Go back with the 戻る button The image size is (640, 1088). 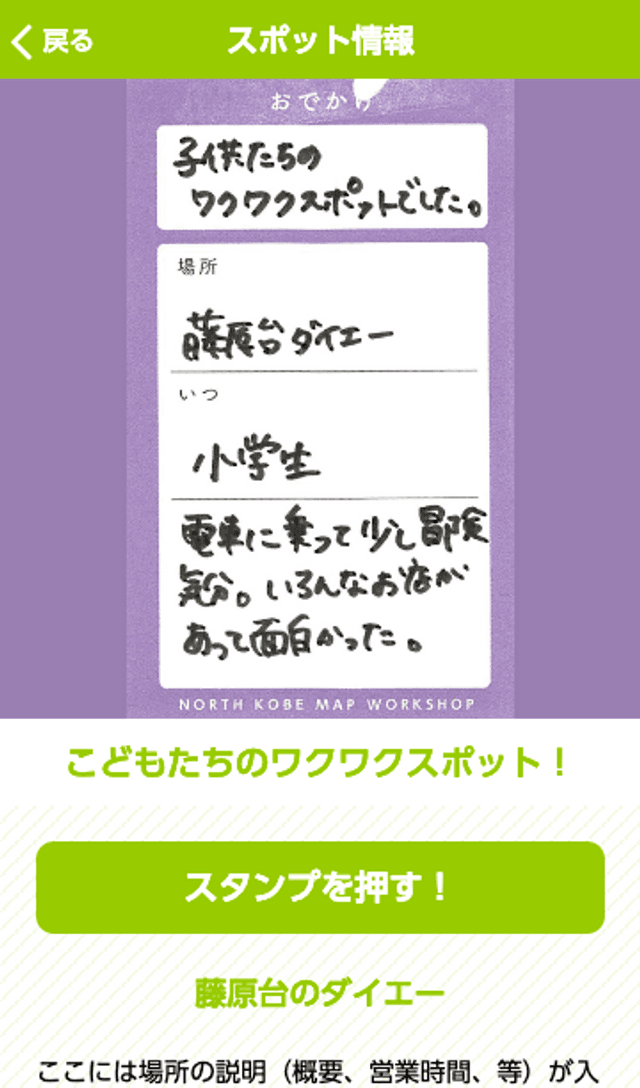click(x=52, y=41)
